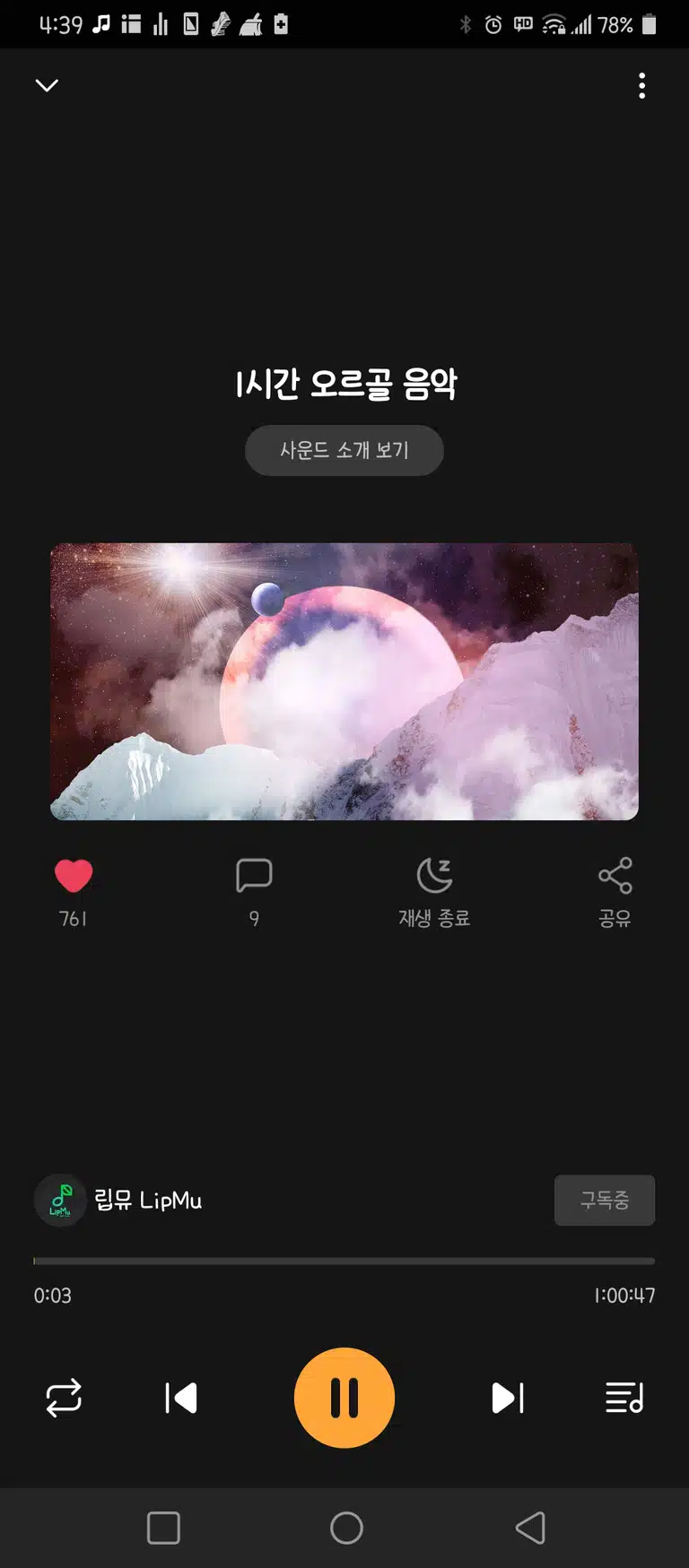The height and width of the screenshot is (1568, 689).
Task: Share this sound via 공유
Action: tap(615, 893)
